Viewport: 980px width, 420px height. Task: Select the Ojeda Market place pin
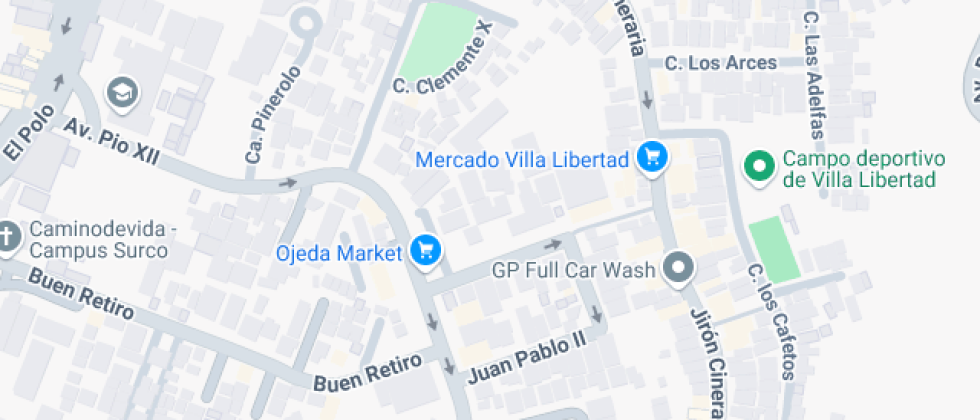426,249
